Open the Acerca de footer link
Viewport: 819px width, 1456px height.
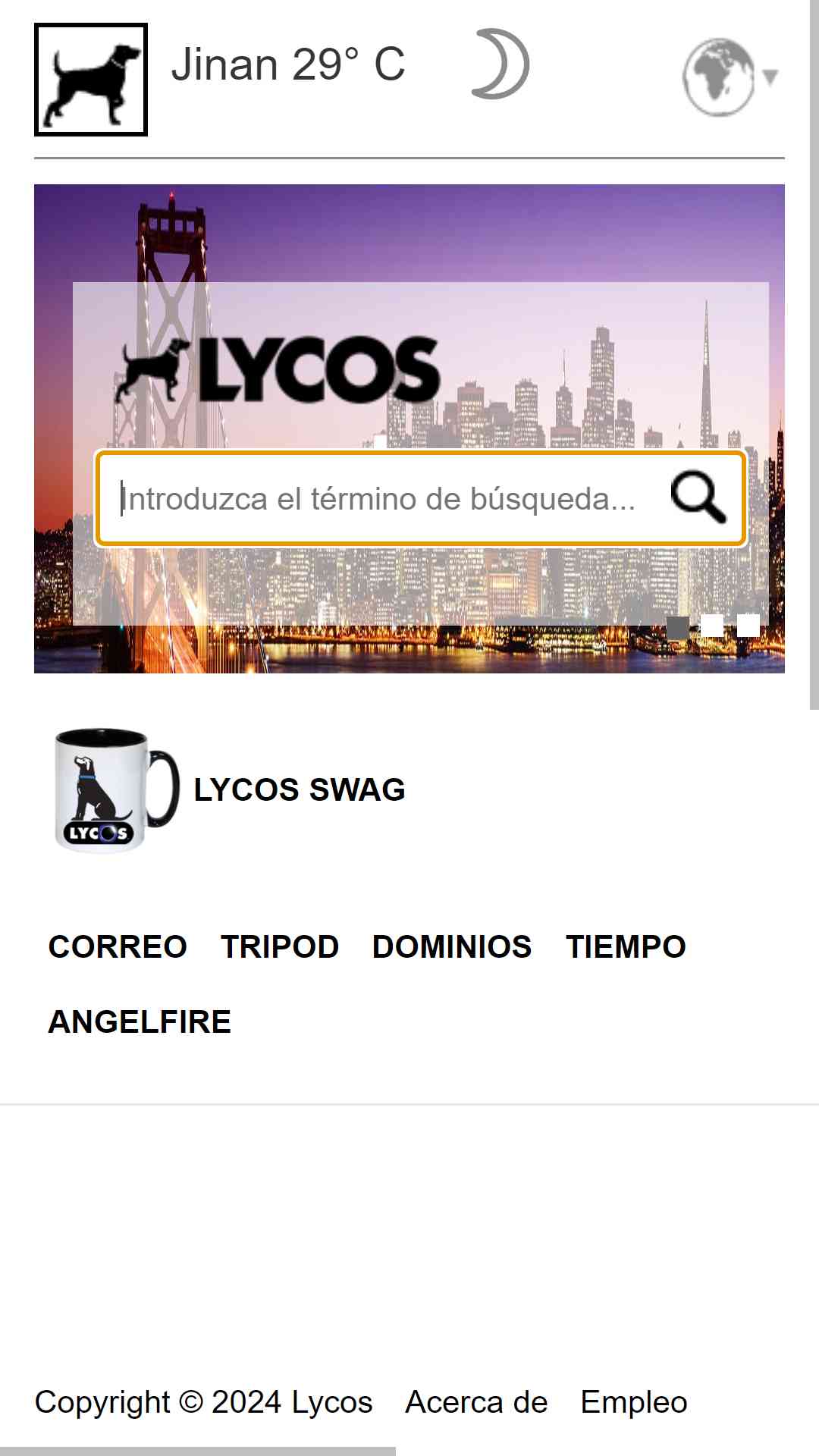point(476,1402)
